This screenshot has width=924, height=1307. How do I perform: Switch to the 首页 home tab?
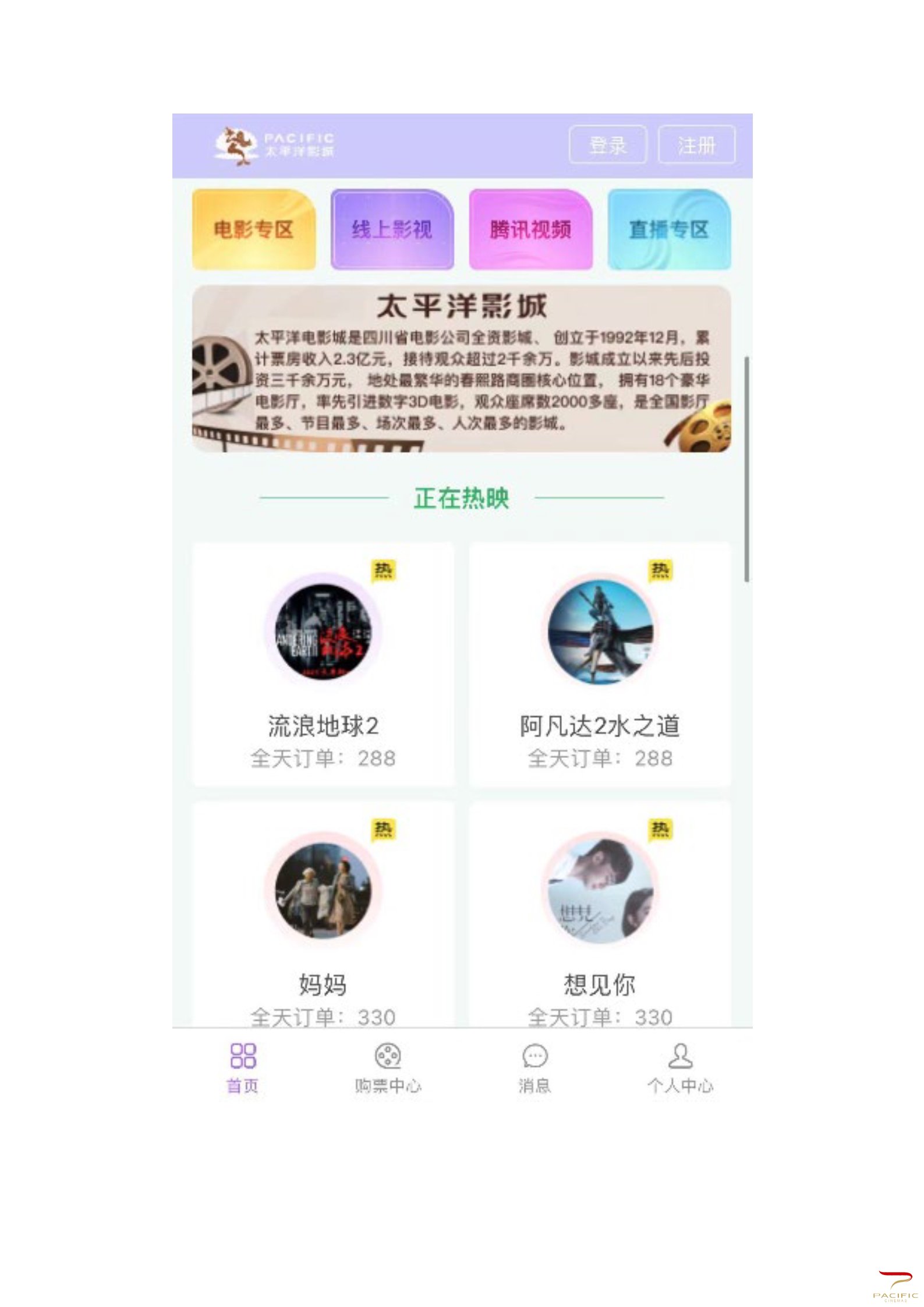[x=243, y=1068]
